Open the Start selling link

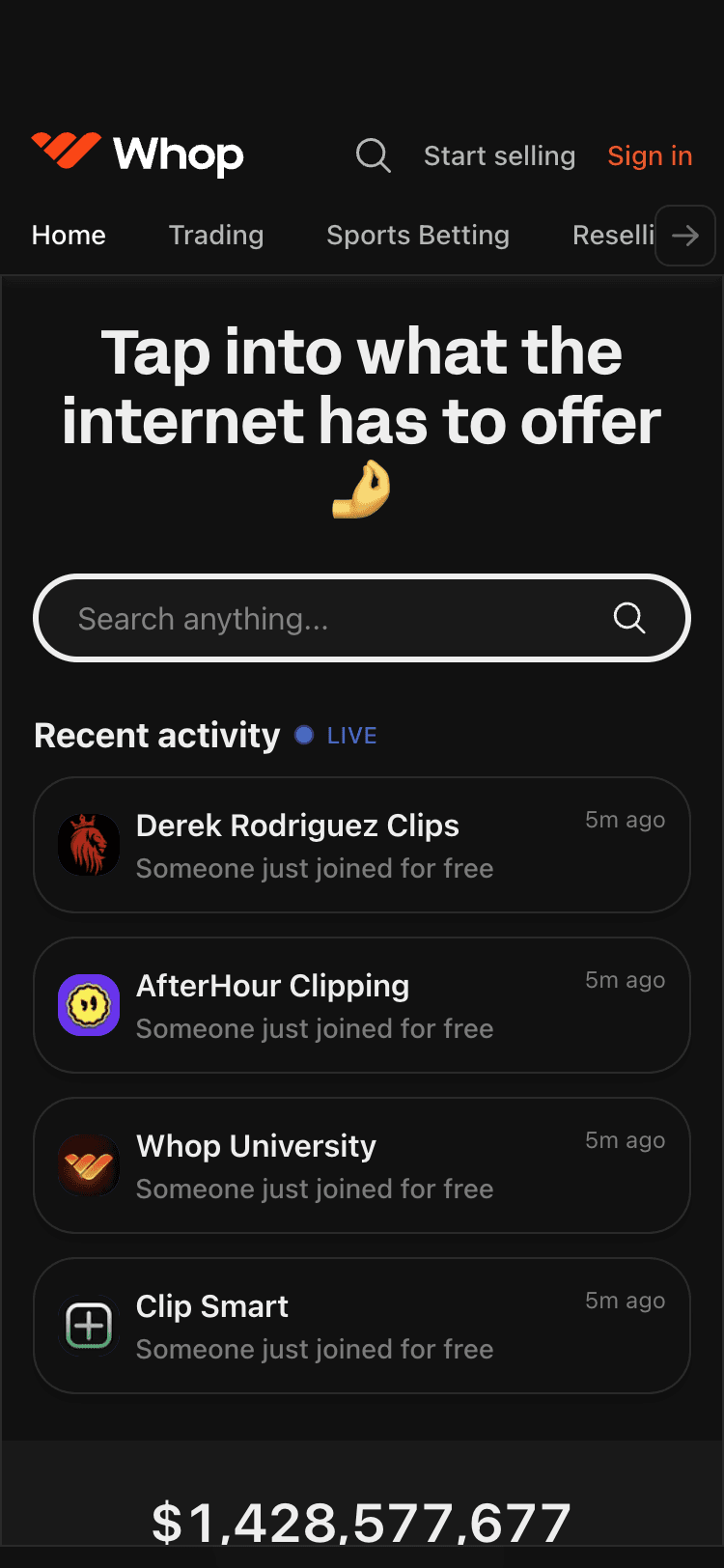(499, 155)
